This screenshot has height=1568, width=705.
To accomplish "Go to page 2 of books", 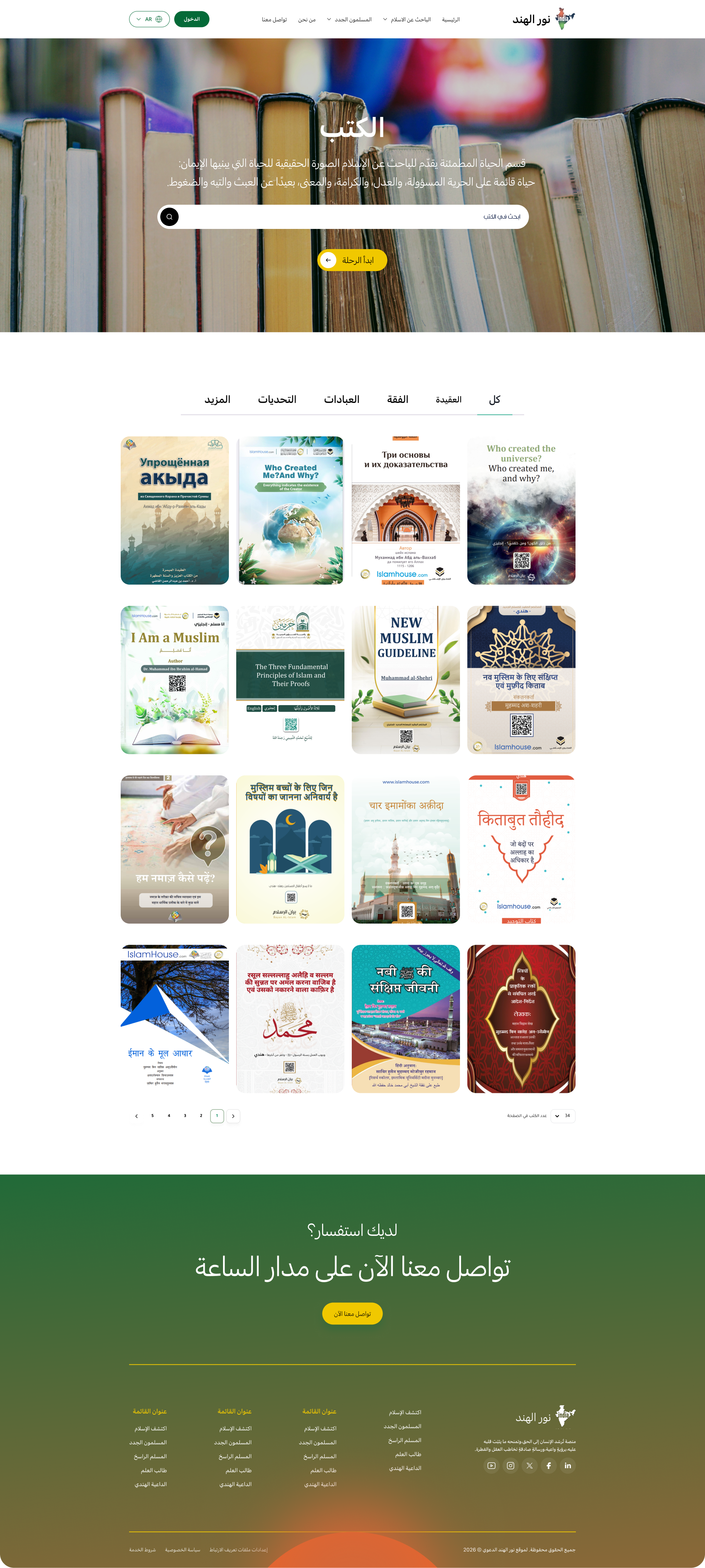I will pos(201,1116).
